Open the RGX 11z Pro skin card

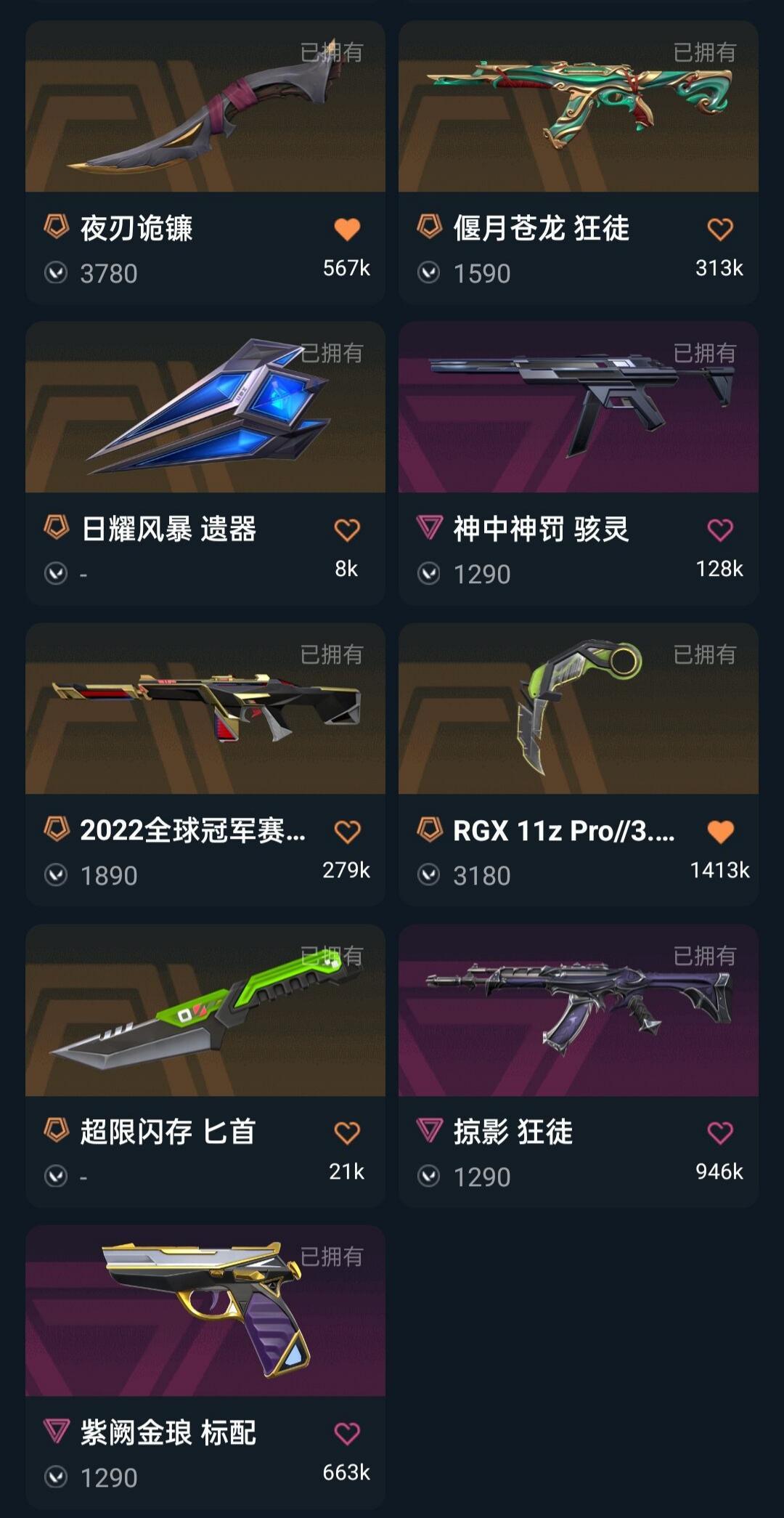coord(578,710)
